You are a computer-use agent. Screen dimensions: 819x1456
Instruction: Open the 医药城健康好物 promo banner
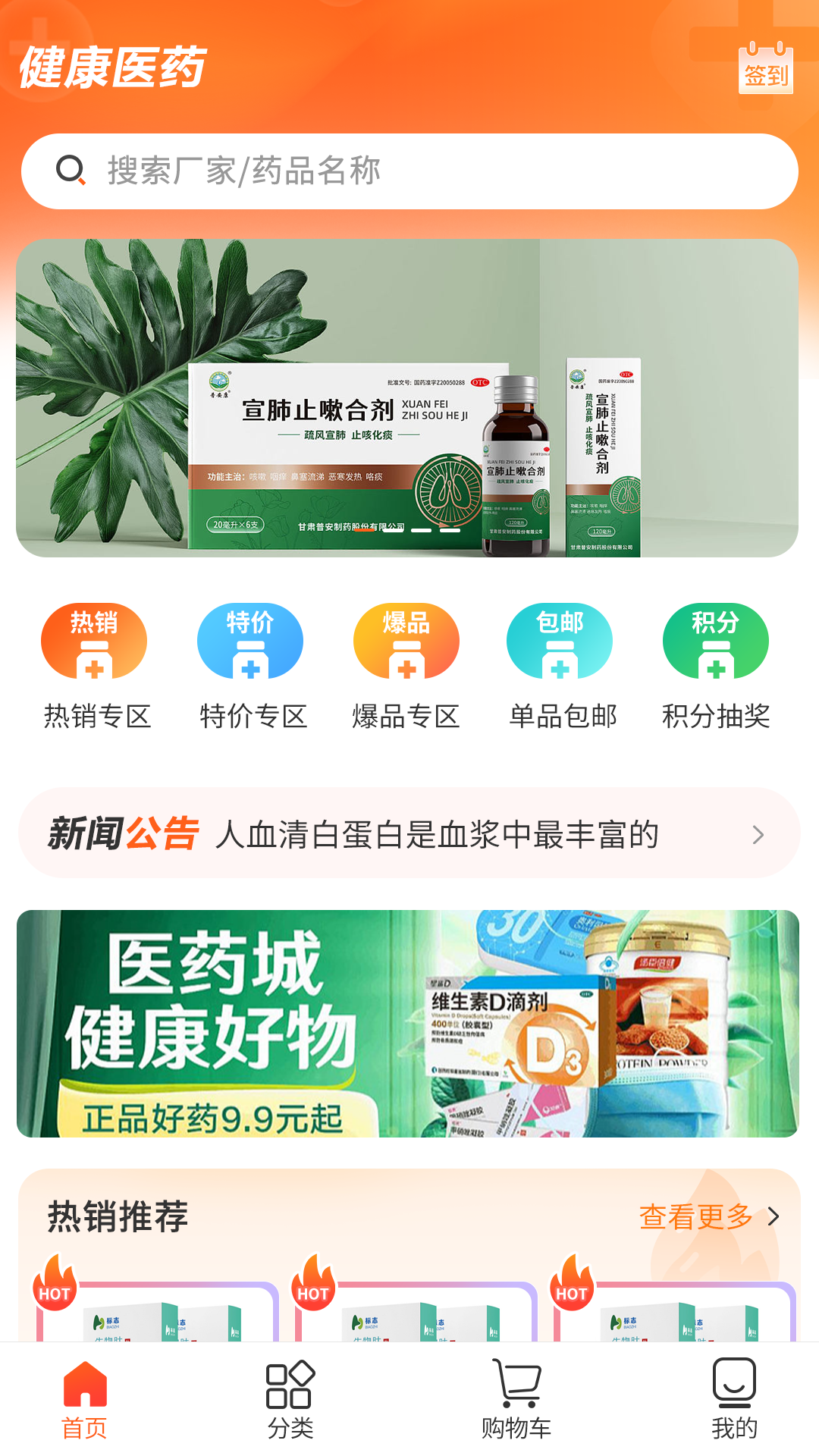click(x=408, y=1024)
